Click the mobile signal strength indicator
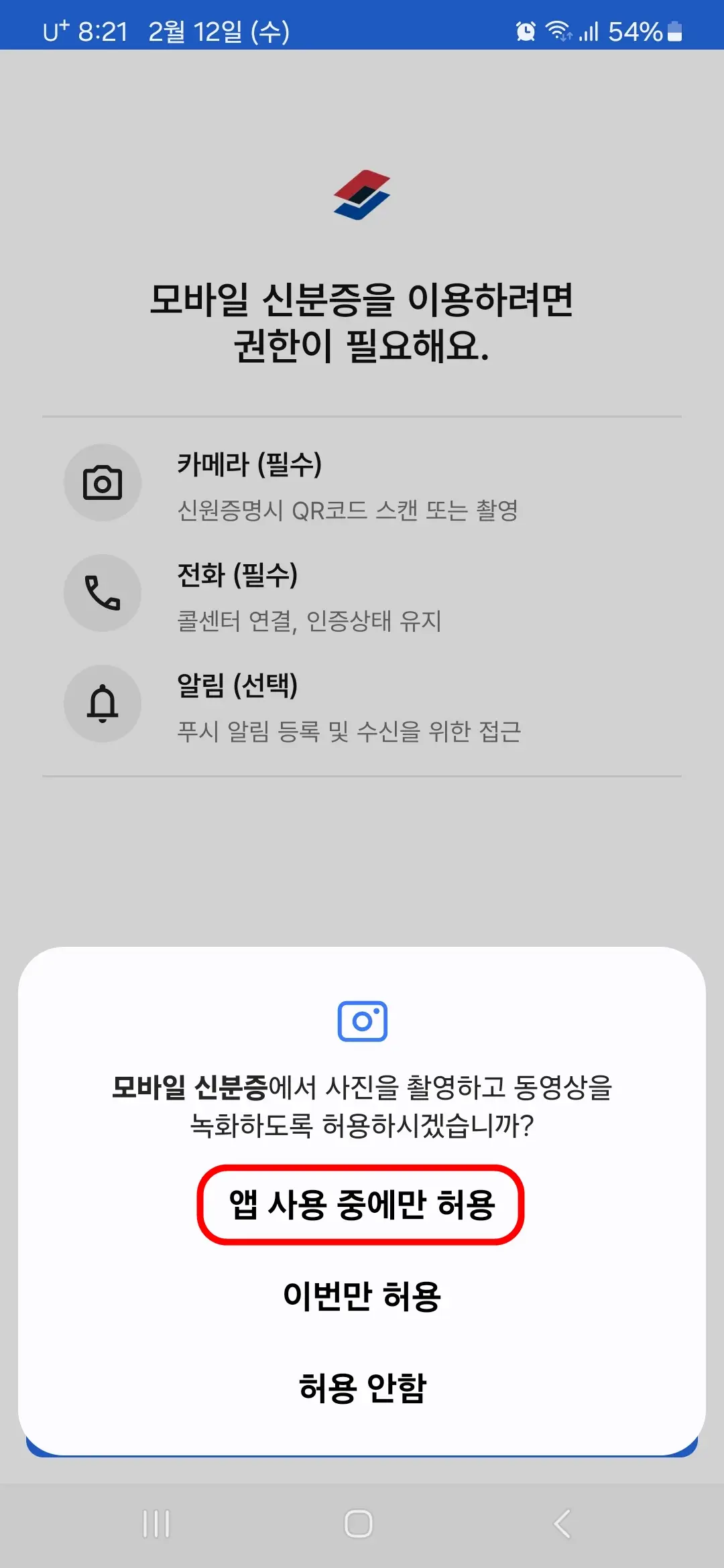Screen dimensions: 724x1568 click(590, 30)
